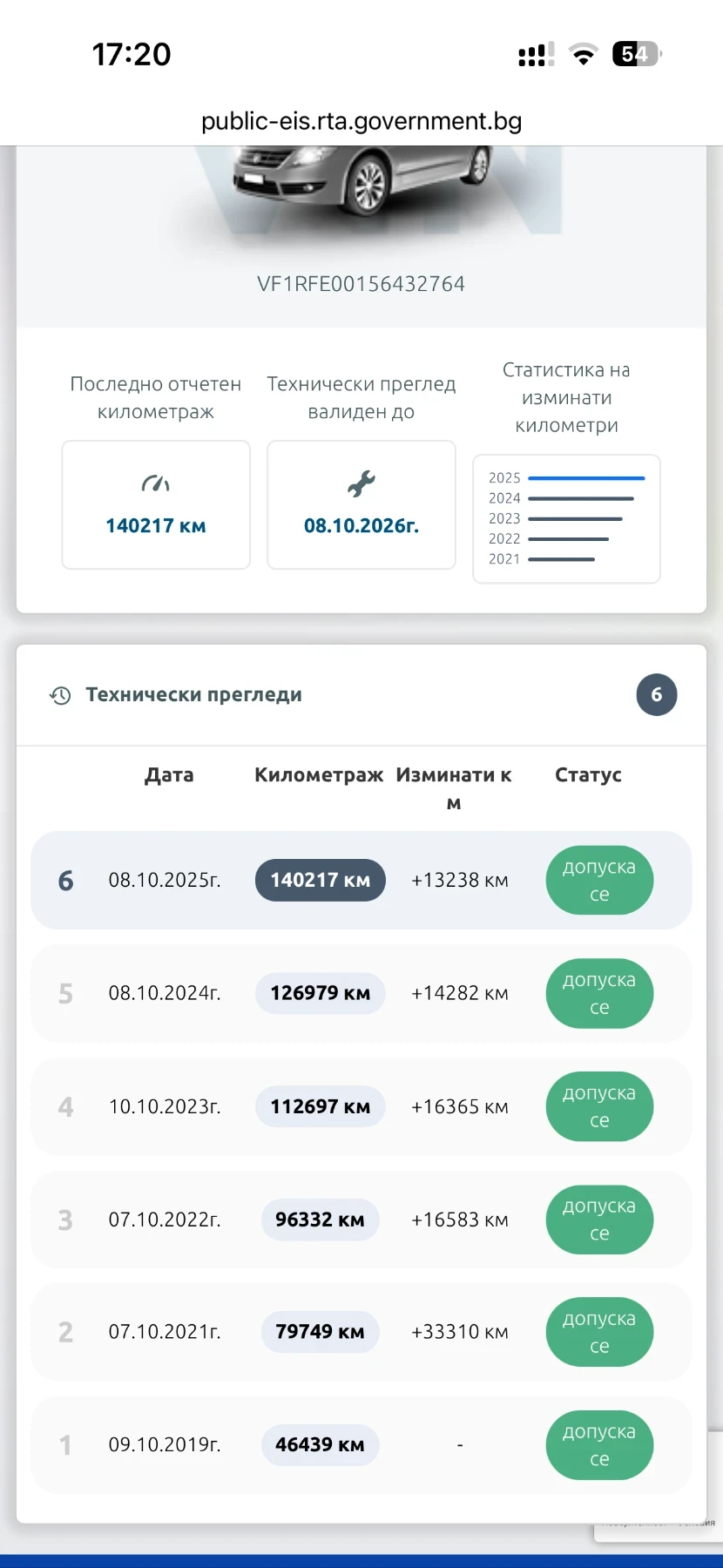Screen dimensions: 723x1568
Task: Open the yearly kilometres statistics card
Action: coord(566,518)
